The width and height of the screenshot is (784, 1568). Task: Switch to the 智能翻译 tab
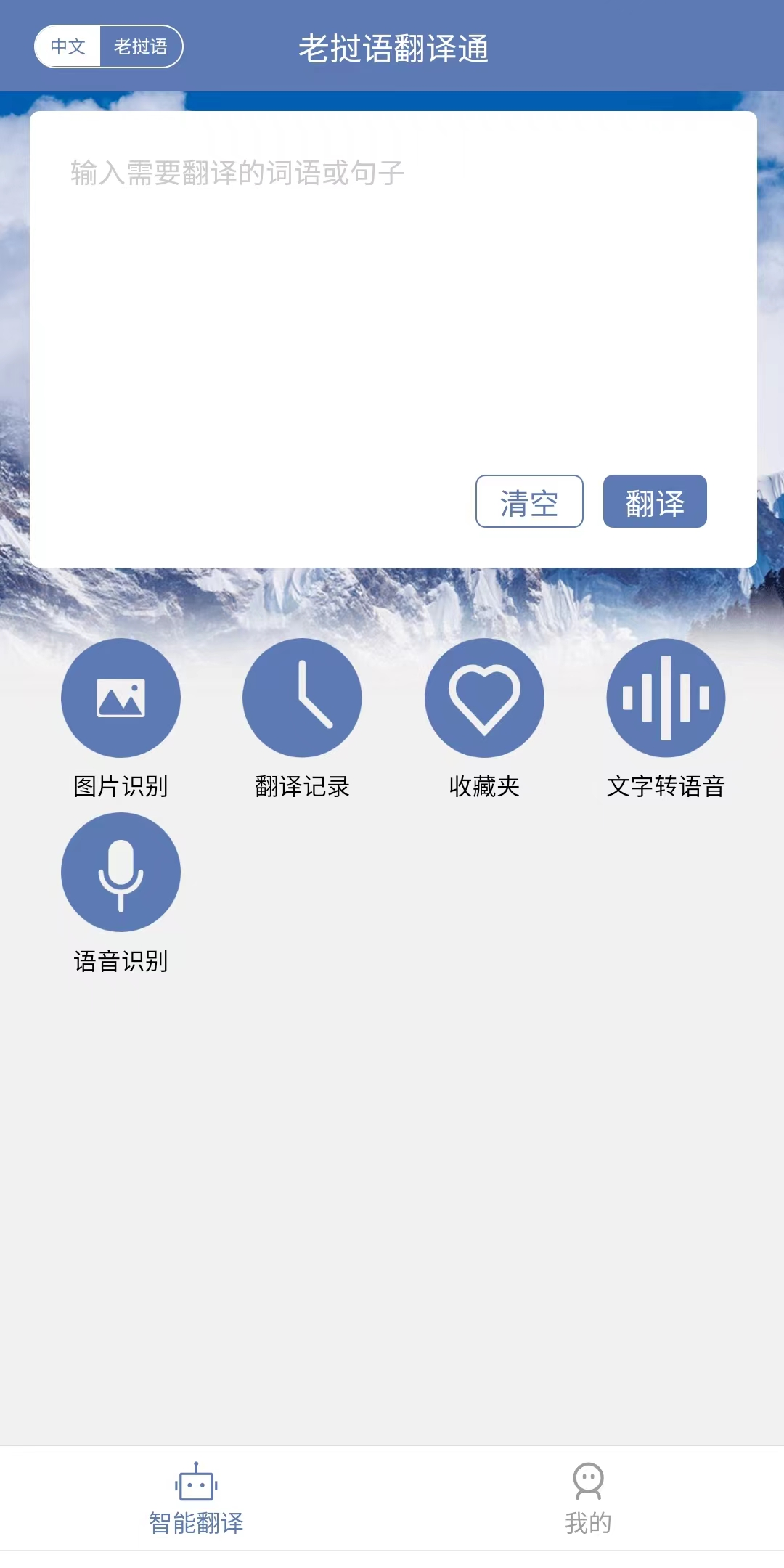point(196,1499)
